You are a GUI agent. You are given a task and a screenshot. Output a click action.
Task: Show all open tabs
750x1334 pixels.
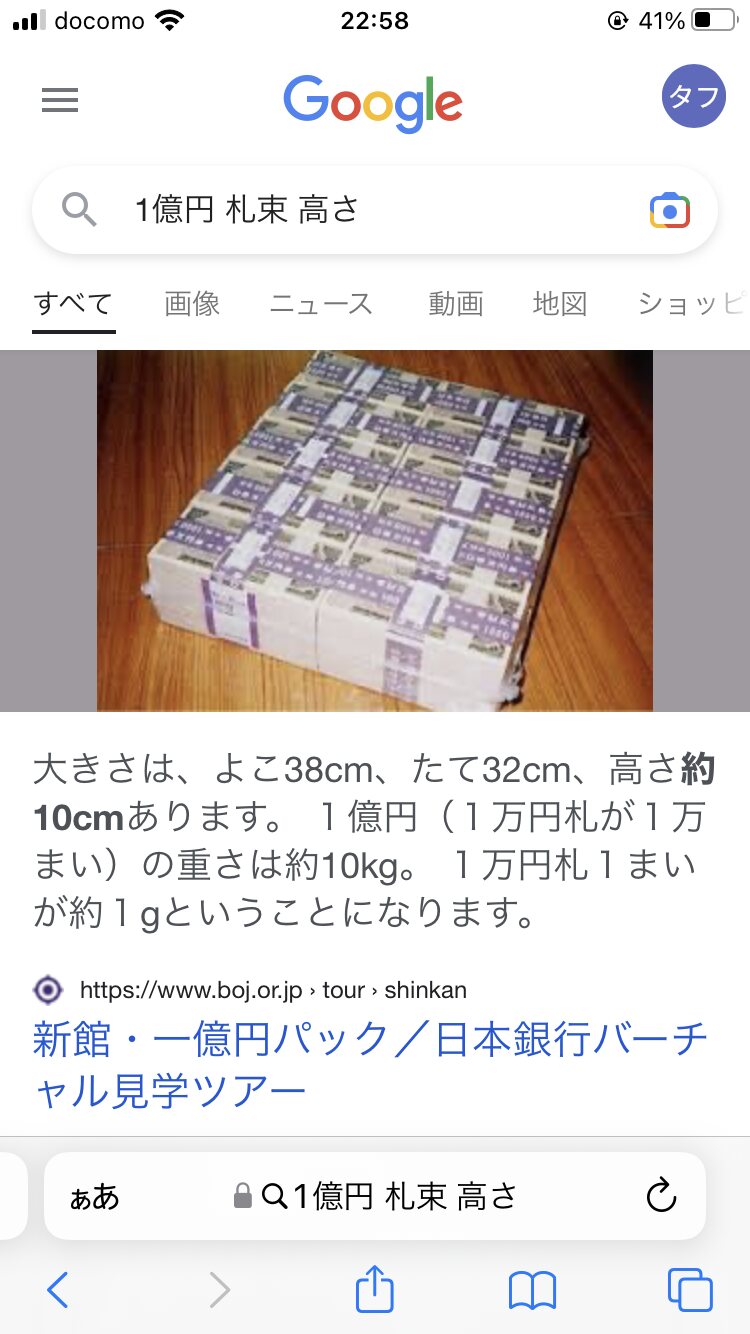[x=690, y=1290]
